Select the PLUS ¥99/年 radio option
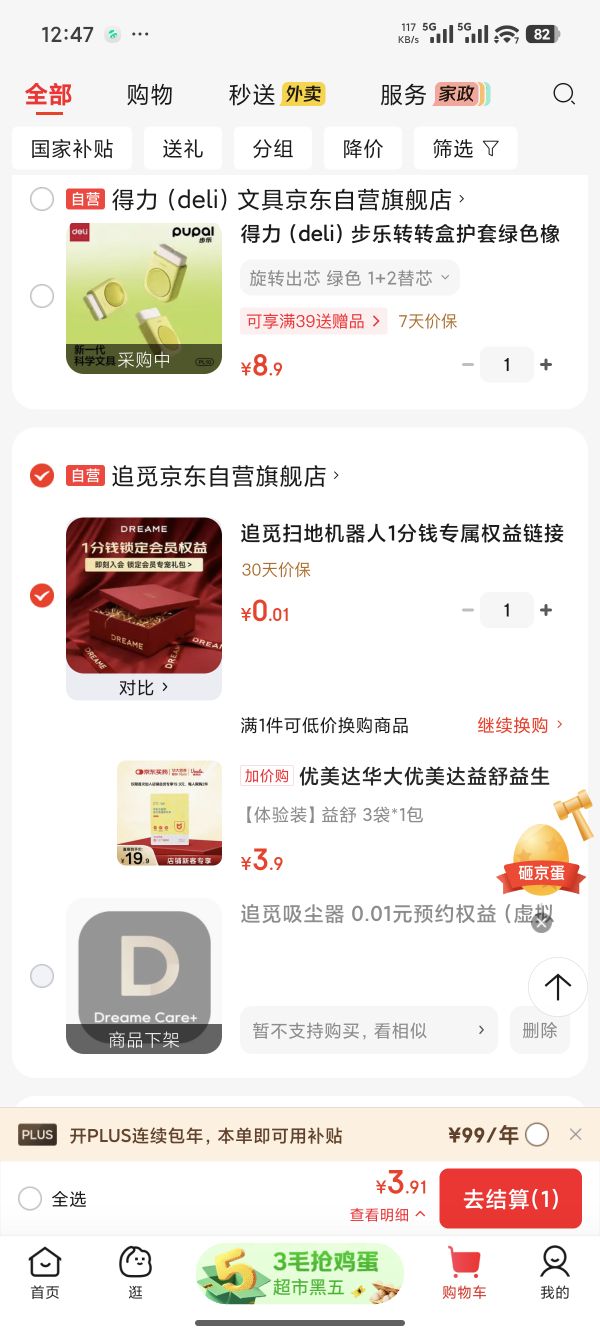This screenshot has height=1335, width=600. (x=537, y=1134)
